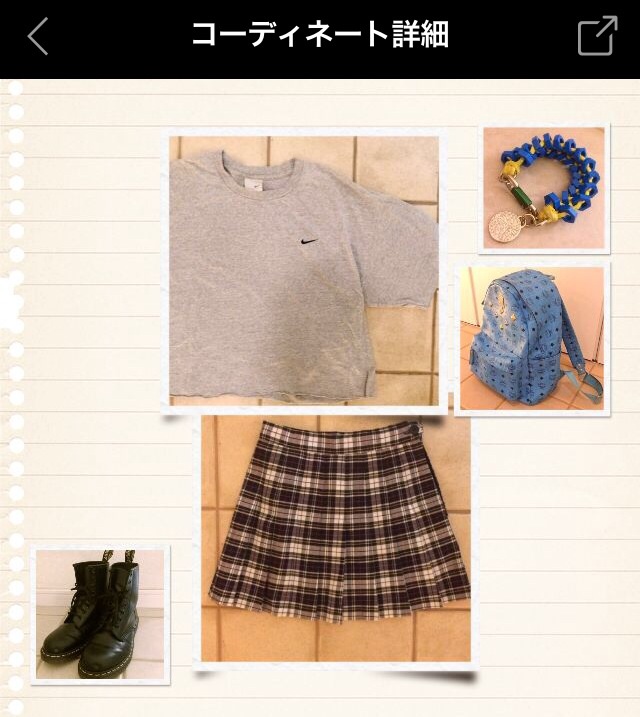Go back from coordinate details

pos(38,37)
